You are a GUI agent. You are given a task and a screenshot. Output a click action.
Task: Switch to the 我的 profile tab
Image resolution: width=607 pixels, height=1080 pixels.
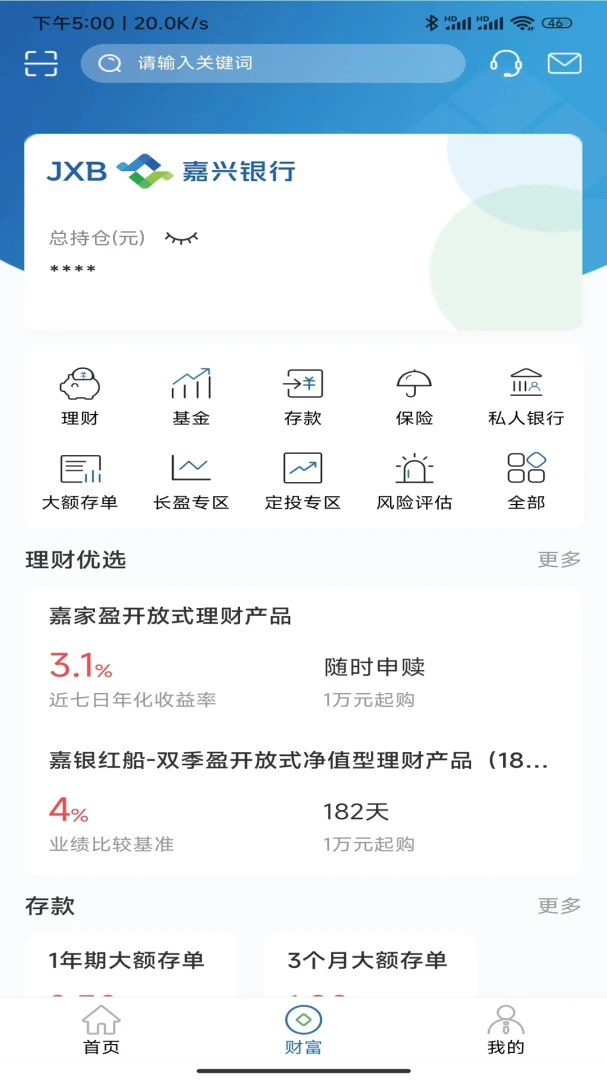(506, 1031)
